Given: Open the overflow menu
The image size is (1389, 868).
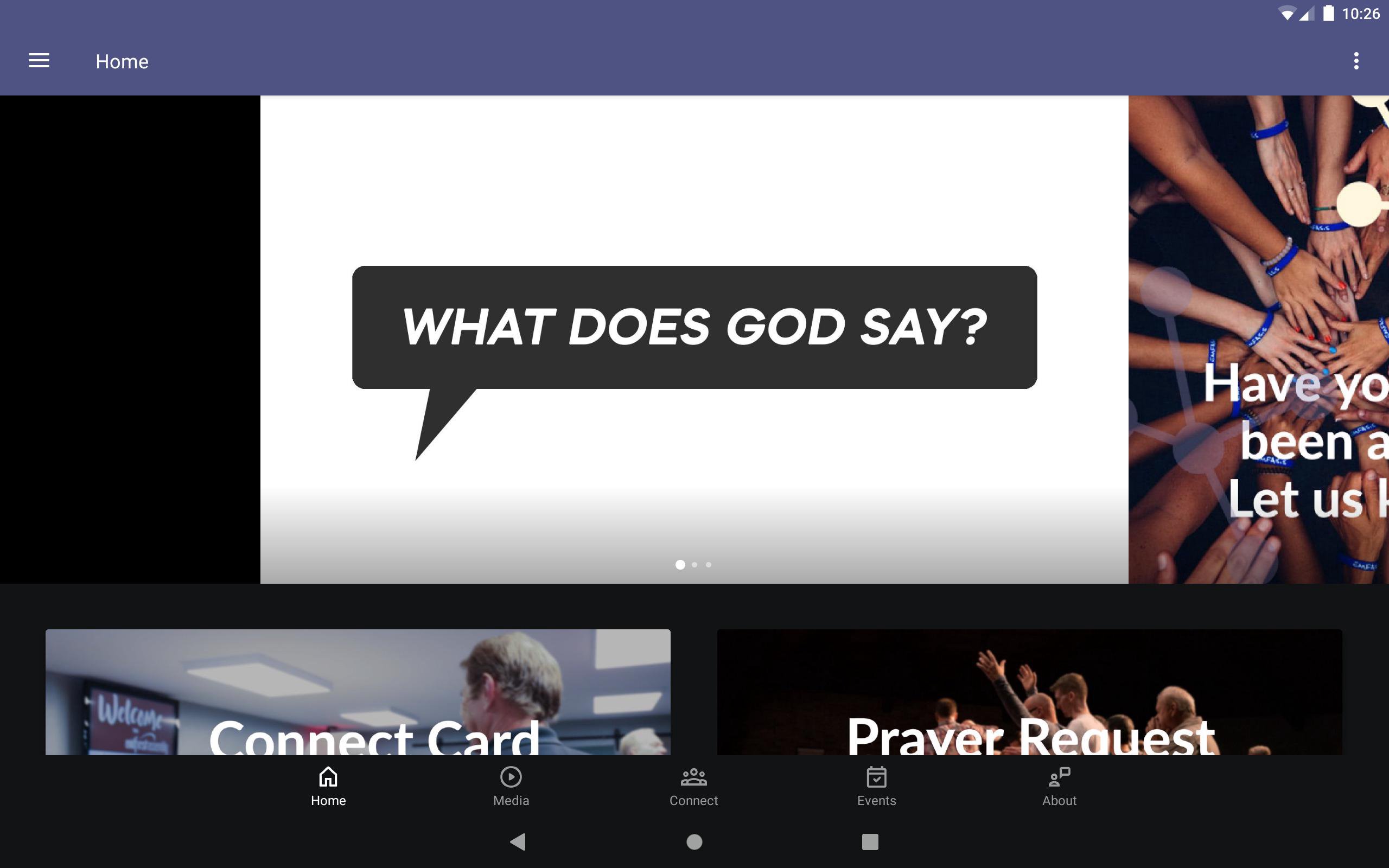Looking at the screenshot, I should [x=1356, y=61].
